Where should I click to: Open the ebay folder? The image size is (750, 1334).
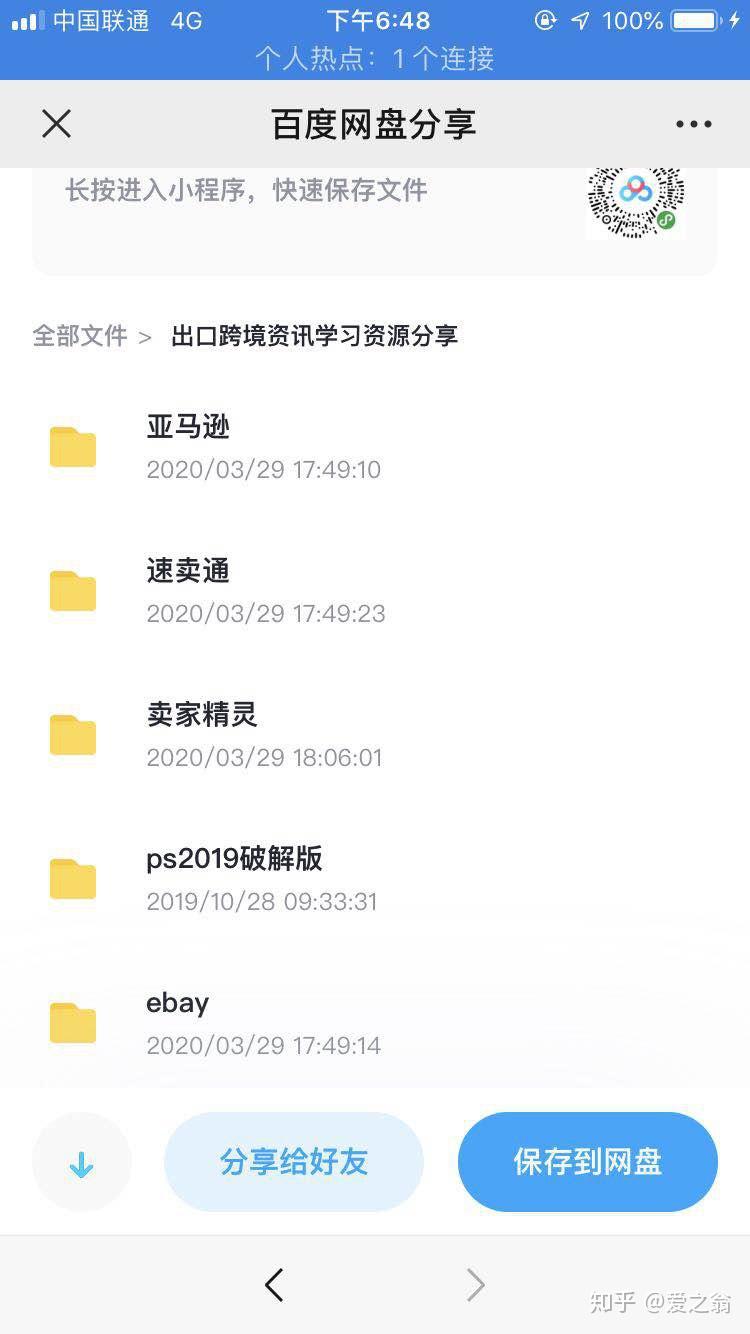pos(375,1023)
